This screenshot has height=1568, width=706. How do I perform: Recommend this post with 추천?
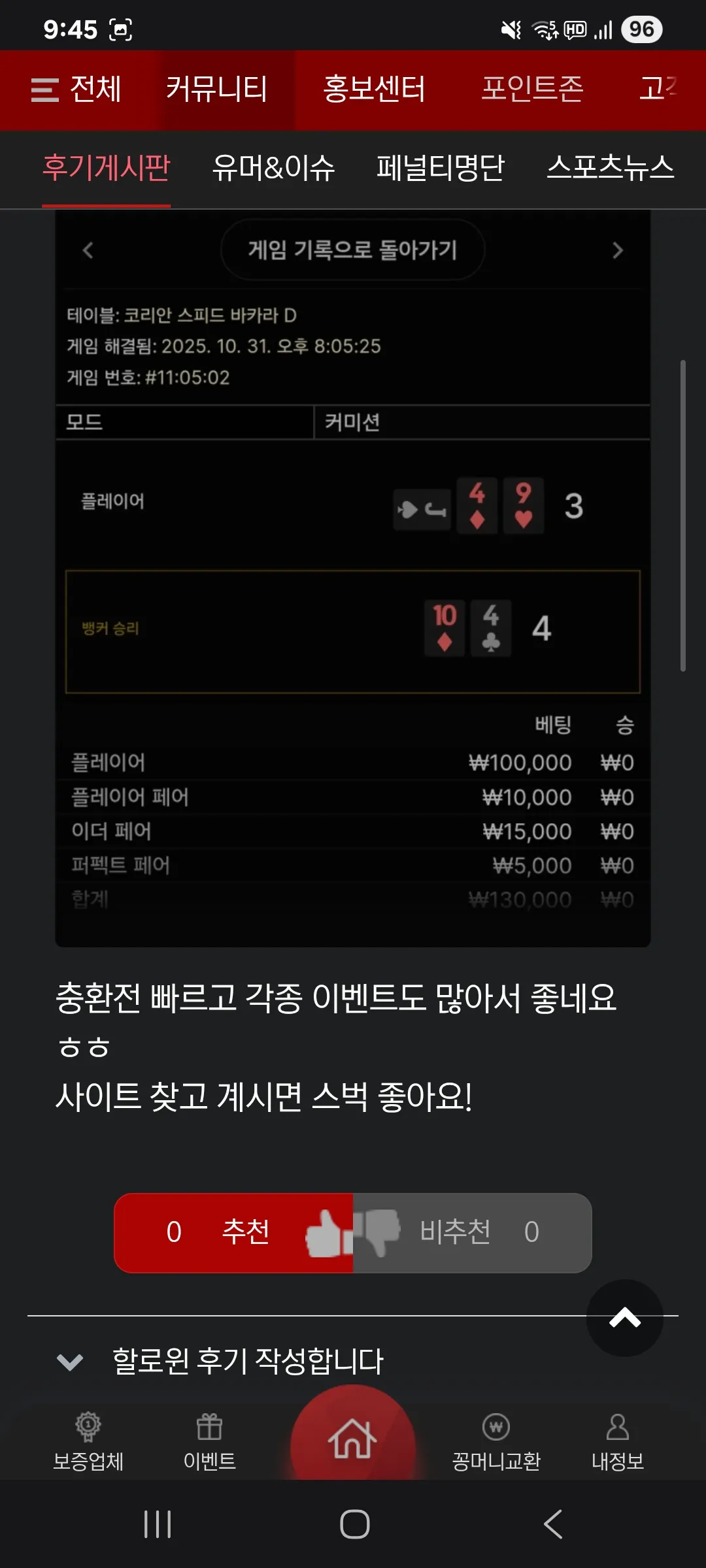click(x=233, y=1233)
